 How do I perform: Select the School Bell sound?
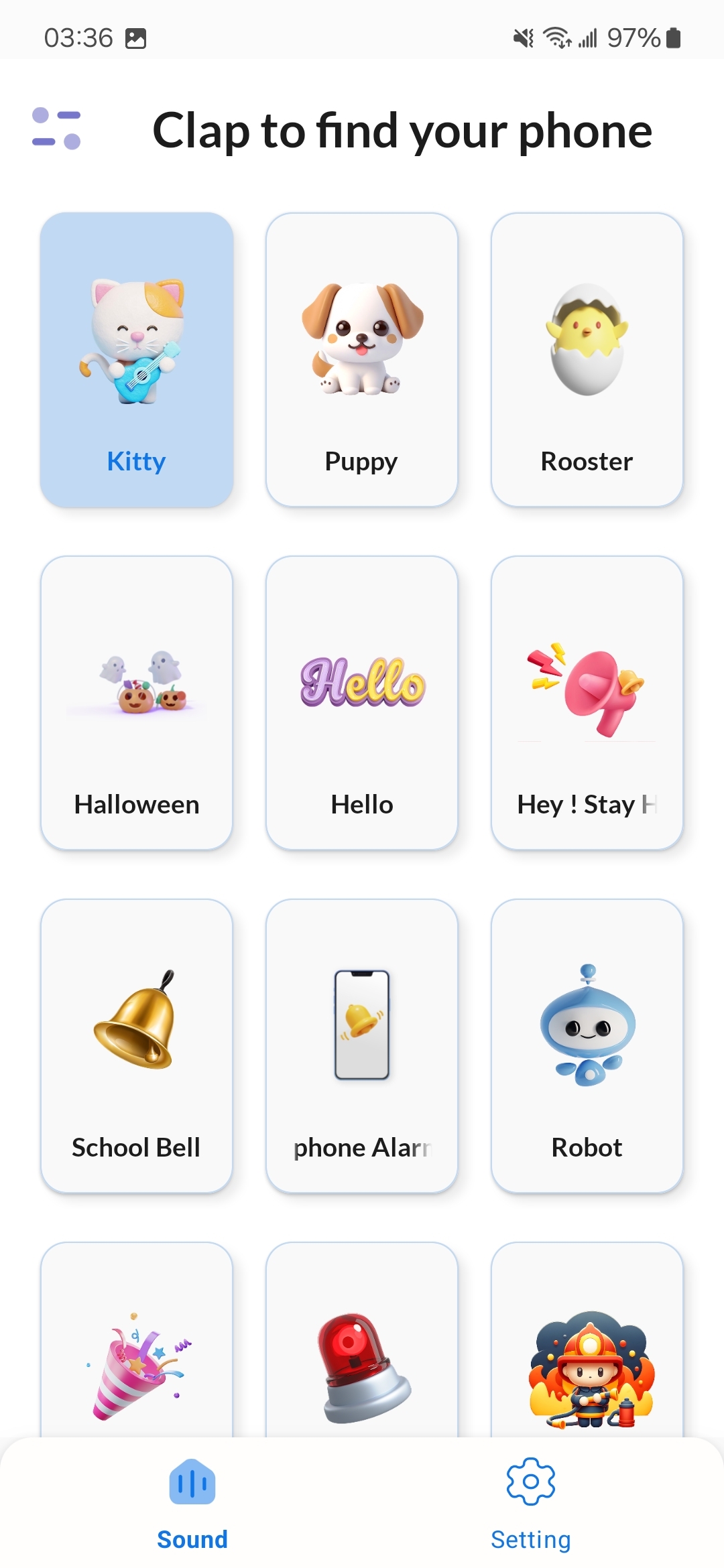(x=137, y=1046)
